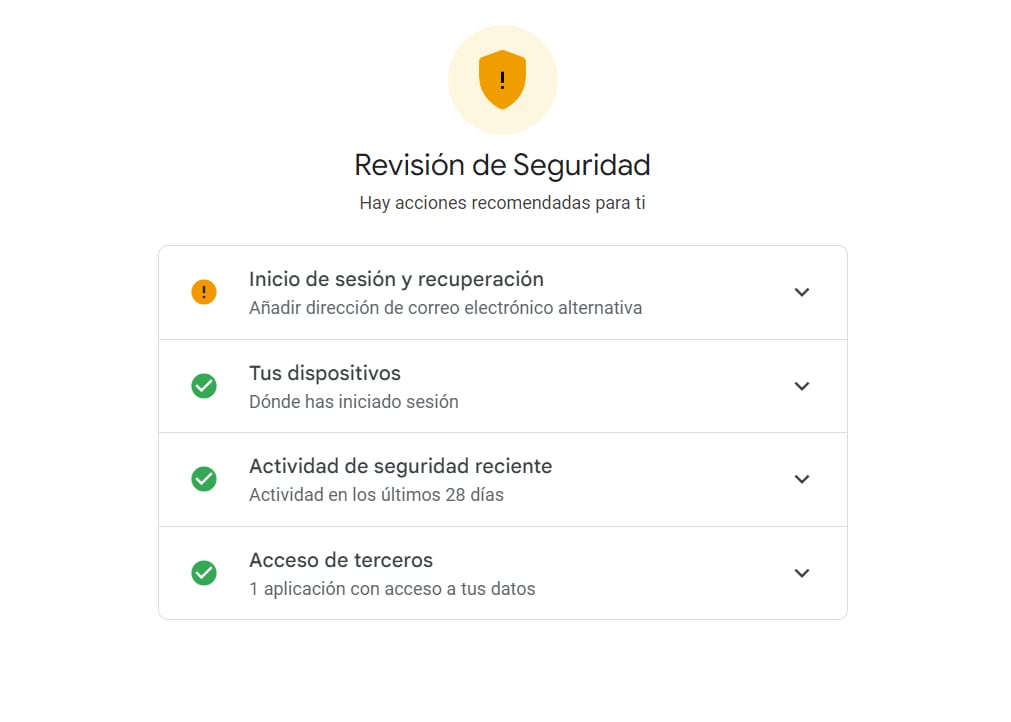Expand the Tus dispositivos section
The width and height of the screenshot is (1011, 722).
(x=801, y=386)
